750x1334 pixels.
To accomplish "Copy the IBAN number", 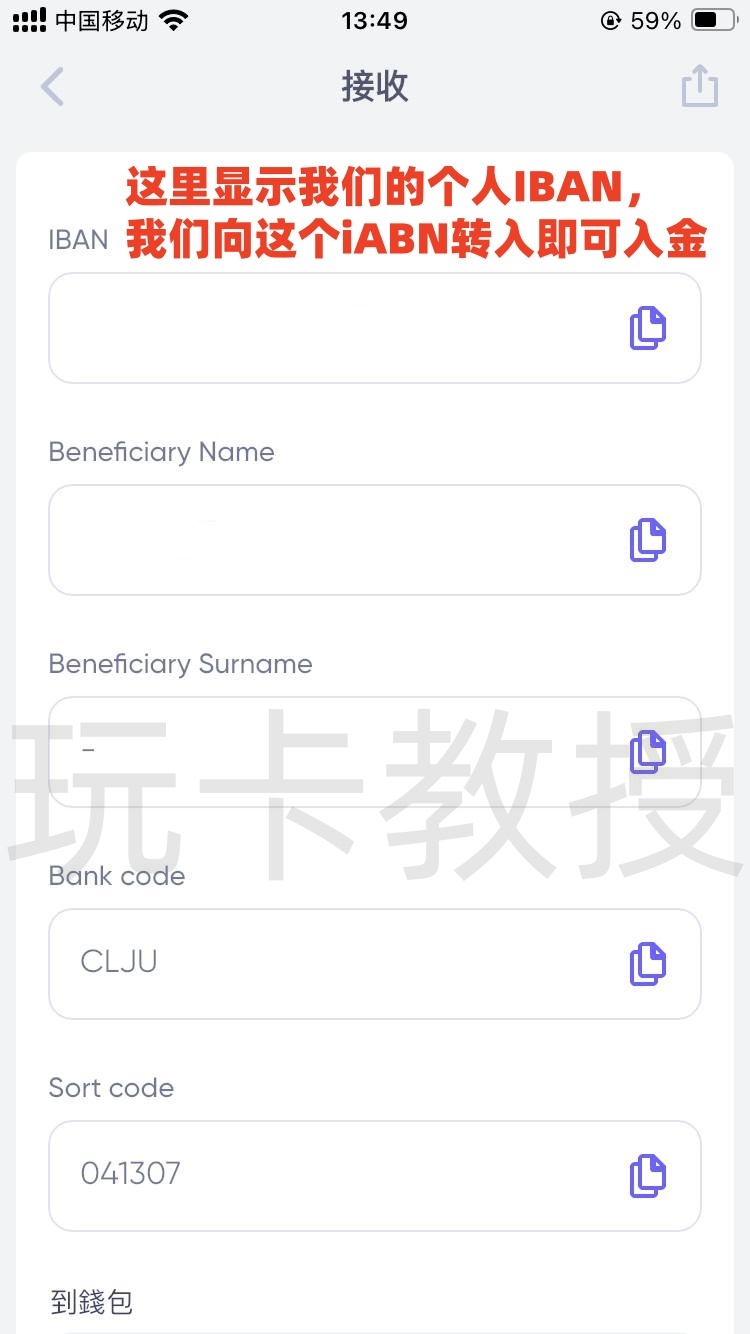I will point(647,327).
